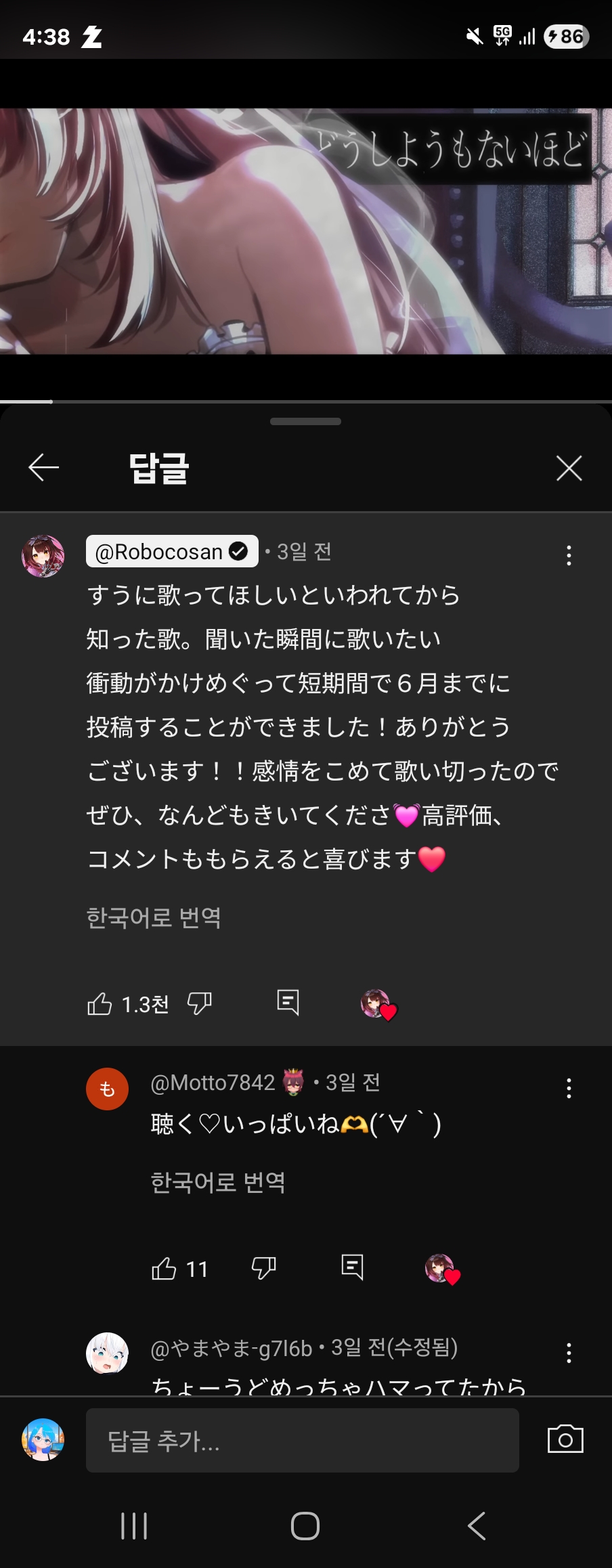The height and width of the screenshot is (1568, 612).
Task: Close the replies panel with X
Action: click(x=569, y=468)
